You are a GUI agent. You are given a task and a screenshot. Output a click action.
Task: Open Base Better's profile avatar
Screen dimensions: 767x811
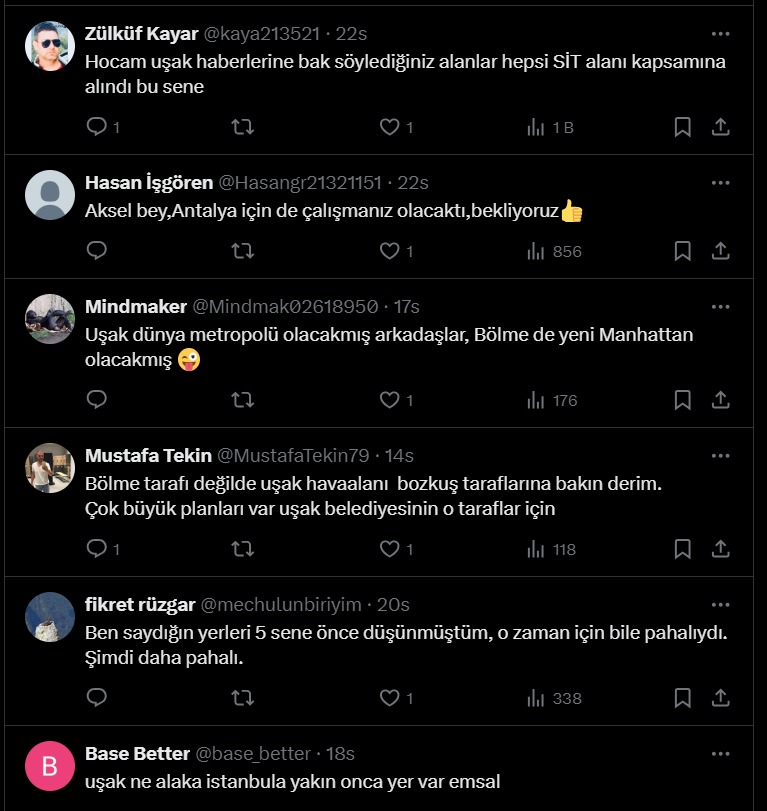pyautogui.click(x=50, y=767)
